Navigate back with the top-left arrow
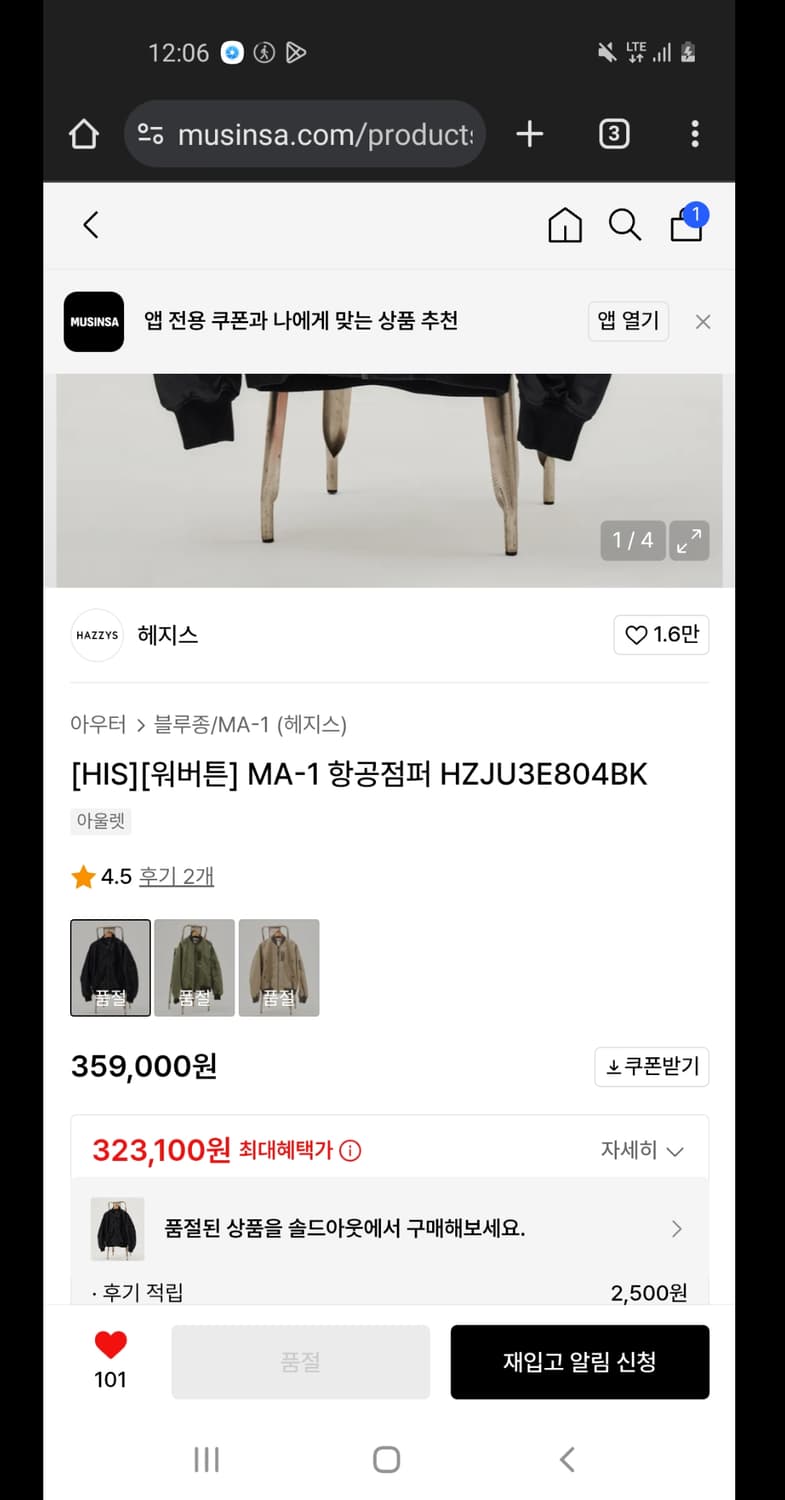The height and width of the screenshot is (1500, 785). point(91,225)
